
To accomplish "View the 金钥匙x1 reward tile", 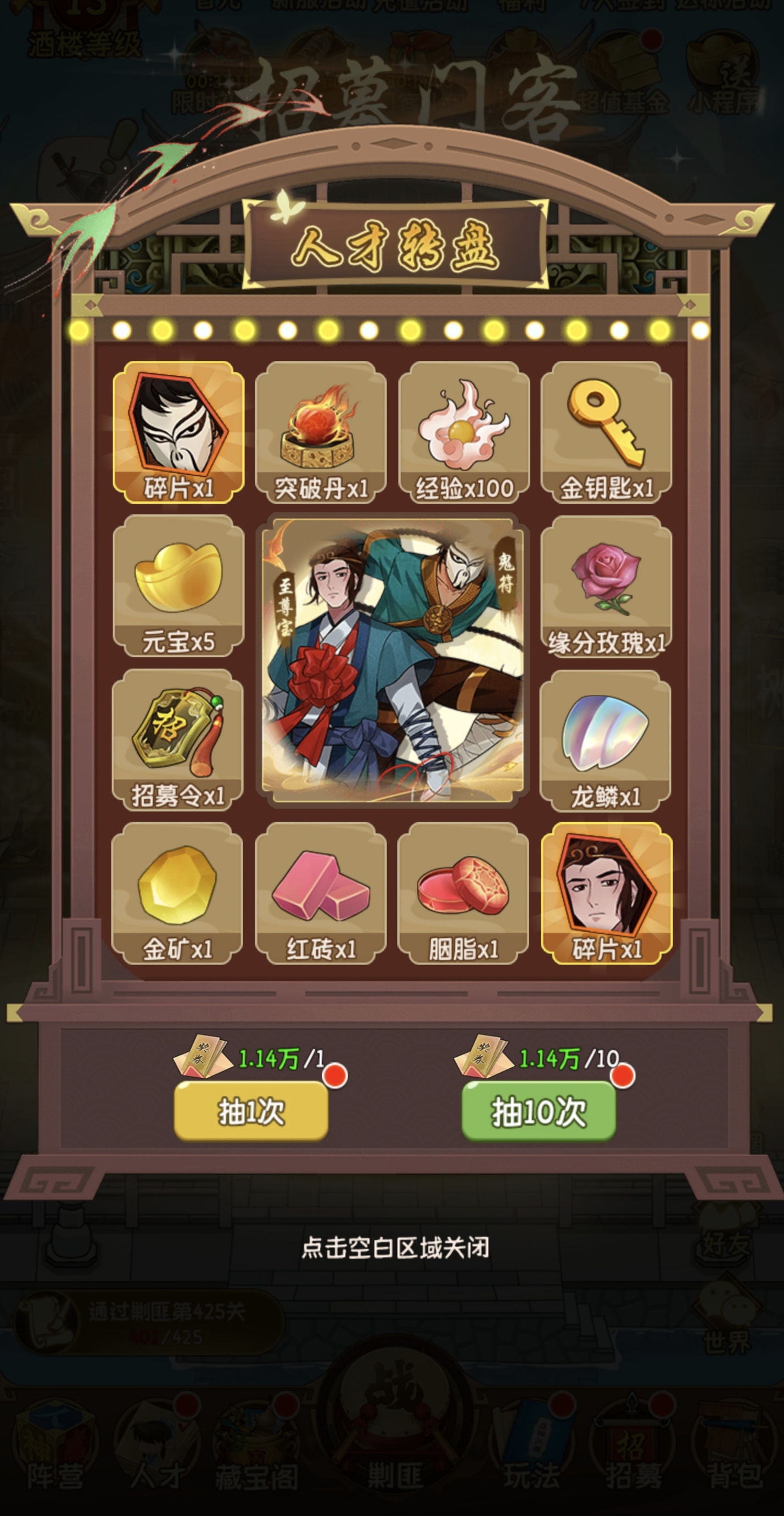I will click(x=606, y=433).
